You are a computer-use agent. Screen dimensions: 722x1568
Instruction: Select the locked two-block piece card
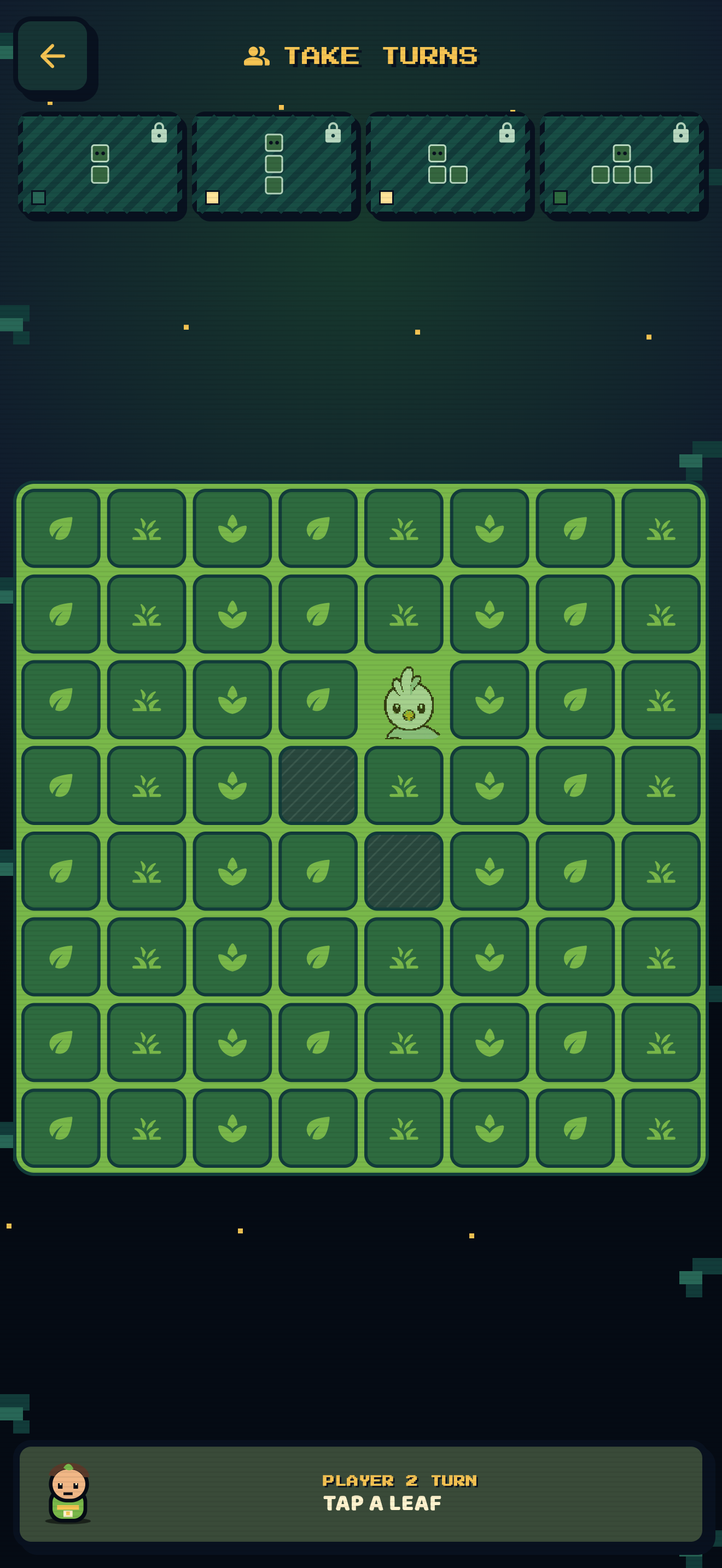point(100,165)
